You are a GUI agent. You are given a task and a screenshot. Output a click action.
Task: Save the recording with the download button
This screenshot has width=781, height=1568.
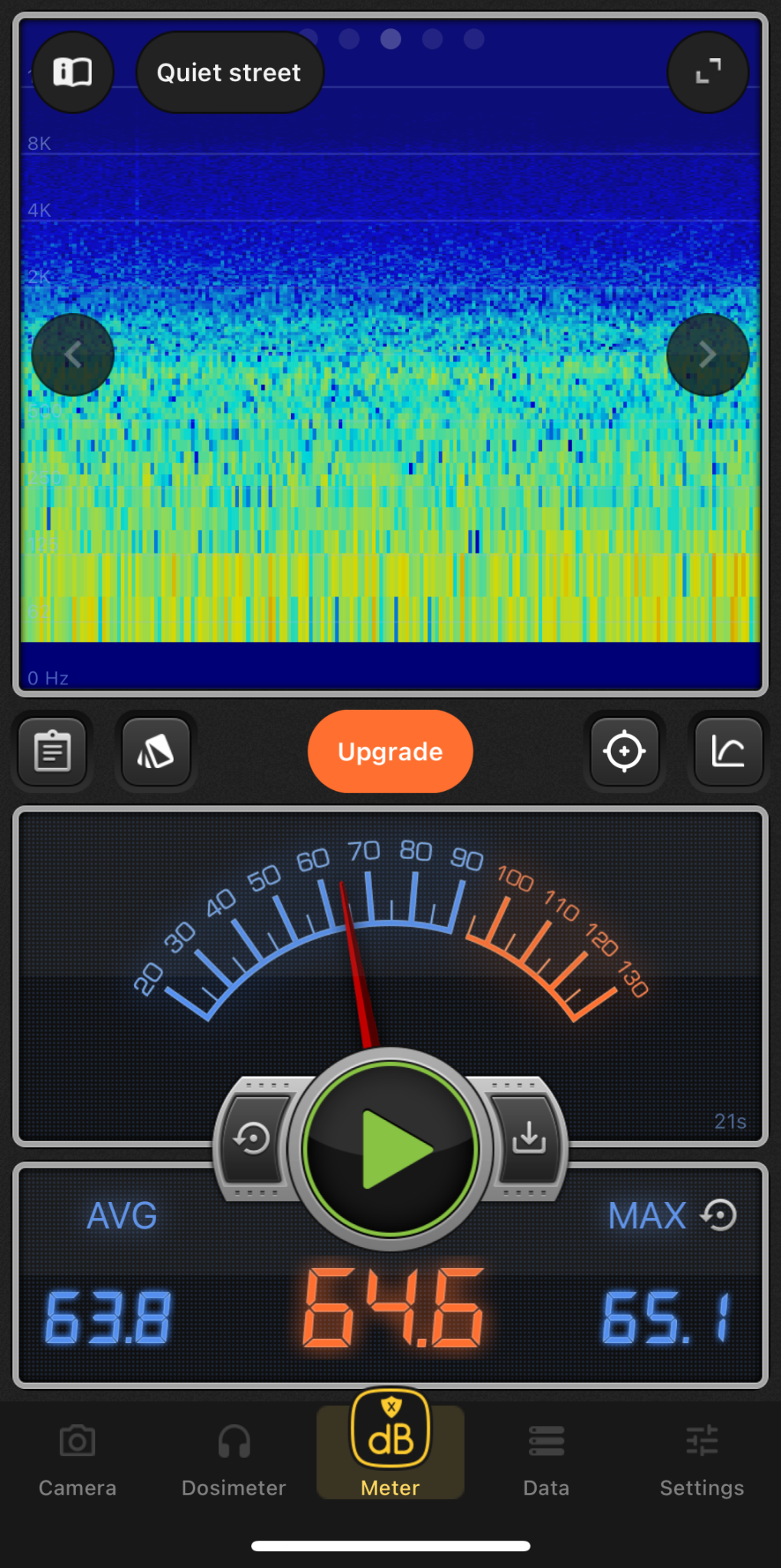point(529,1138)
